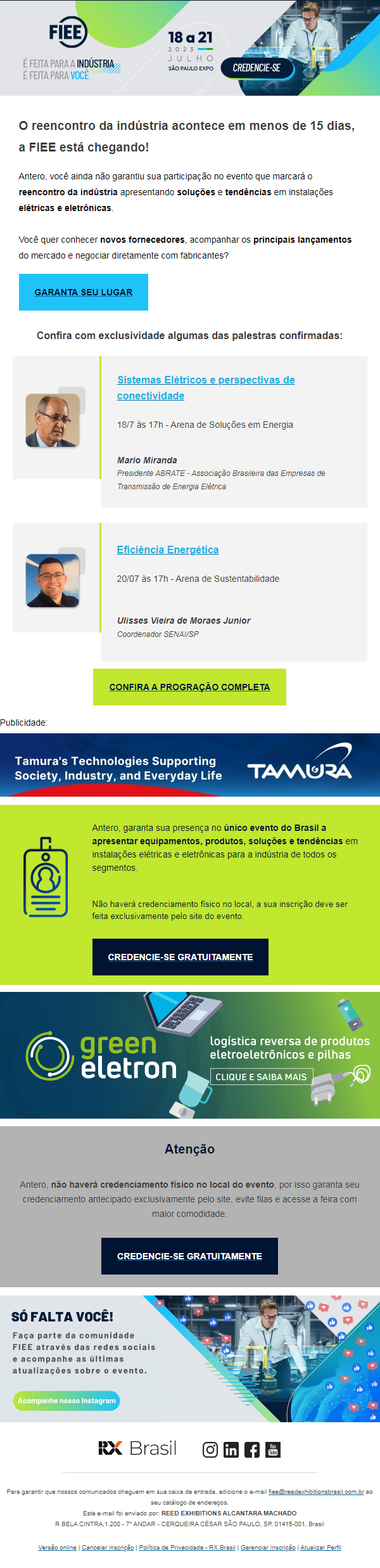The image size is (380, 1568).
Task: Open the YouTube icon in footer
Action: 273,1449
